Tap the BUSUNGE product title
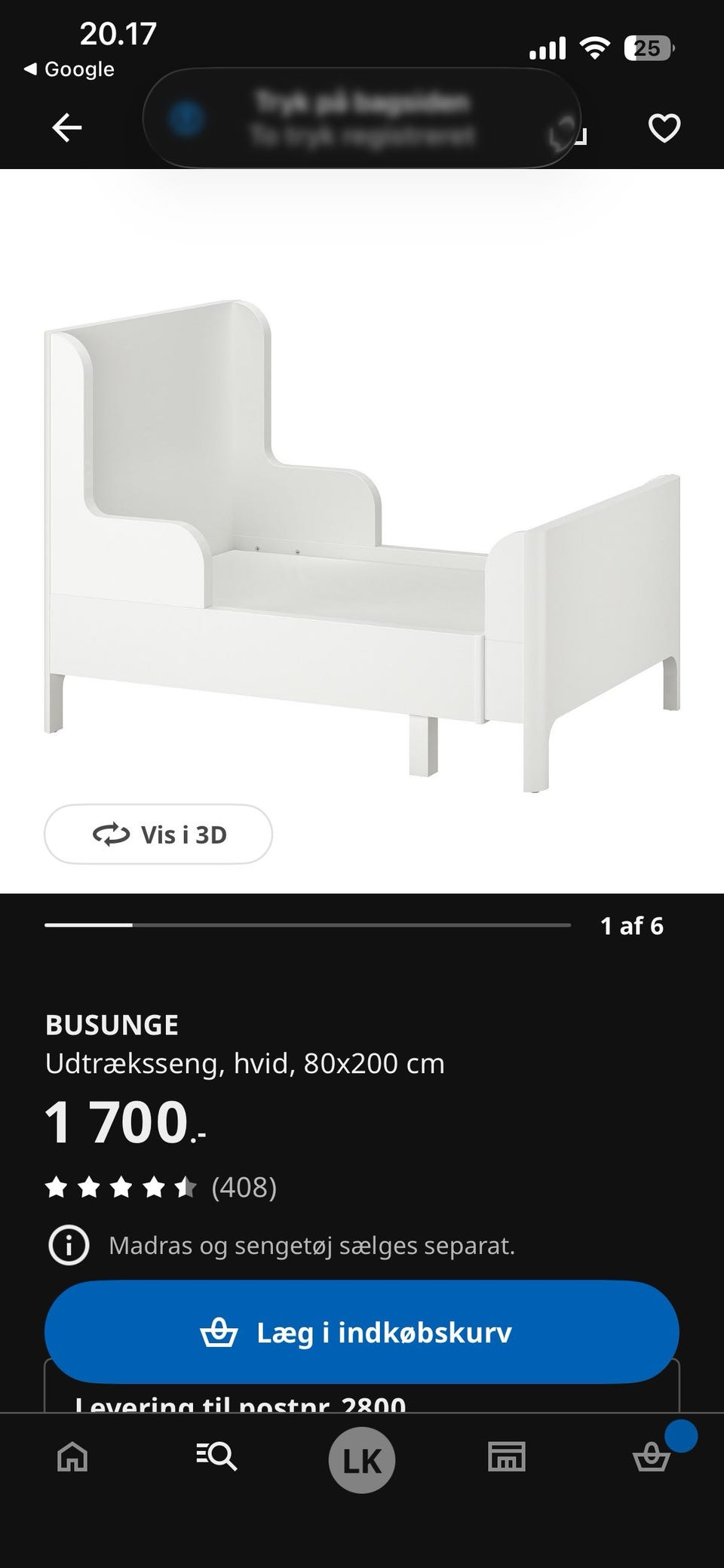This screenshot has height=1568, width=724. click(112, 1025)
